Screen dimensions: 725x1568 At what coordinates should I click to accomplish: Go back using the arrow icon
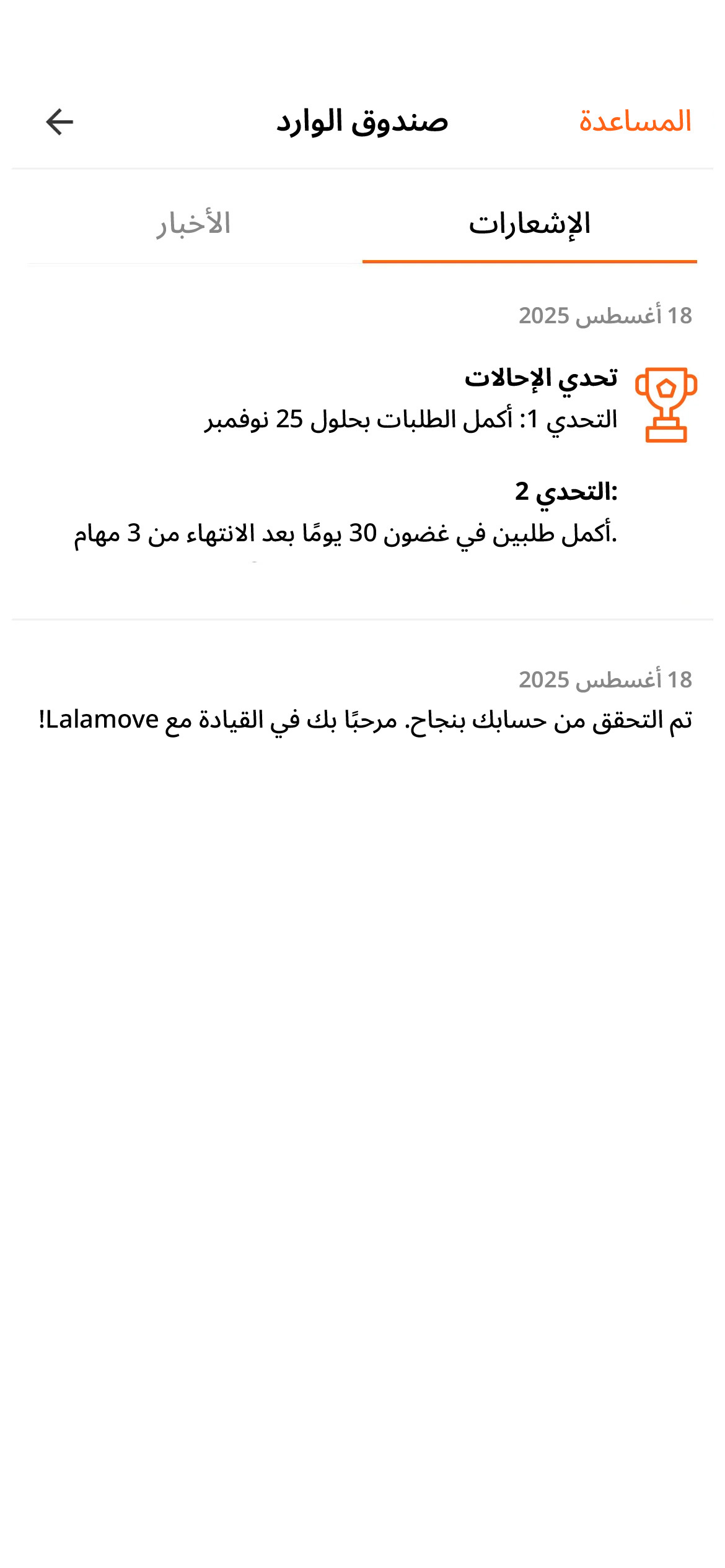click(x=59, y=121)
